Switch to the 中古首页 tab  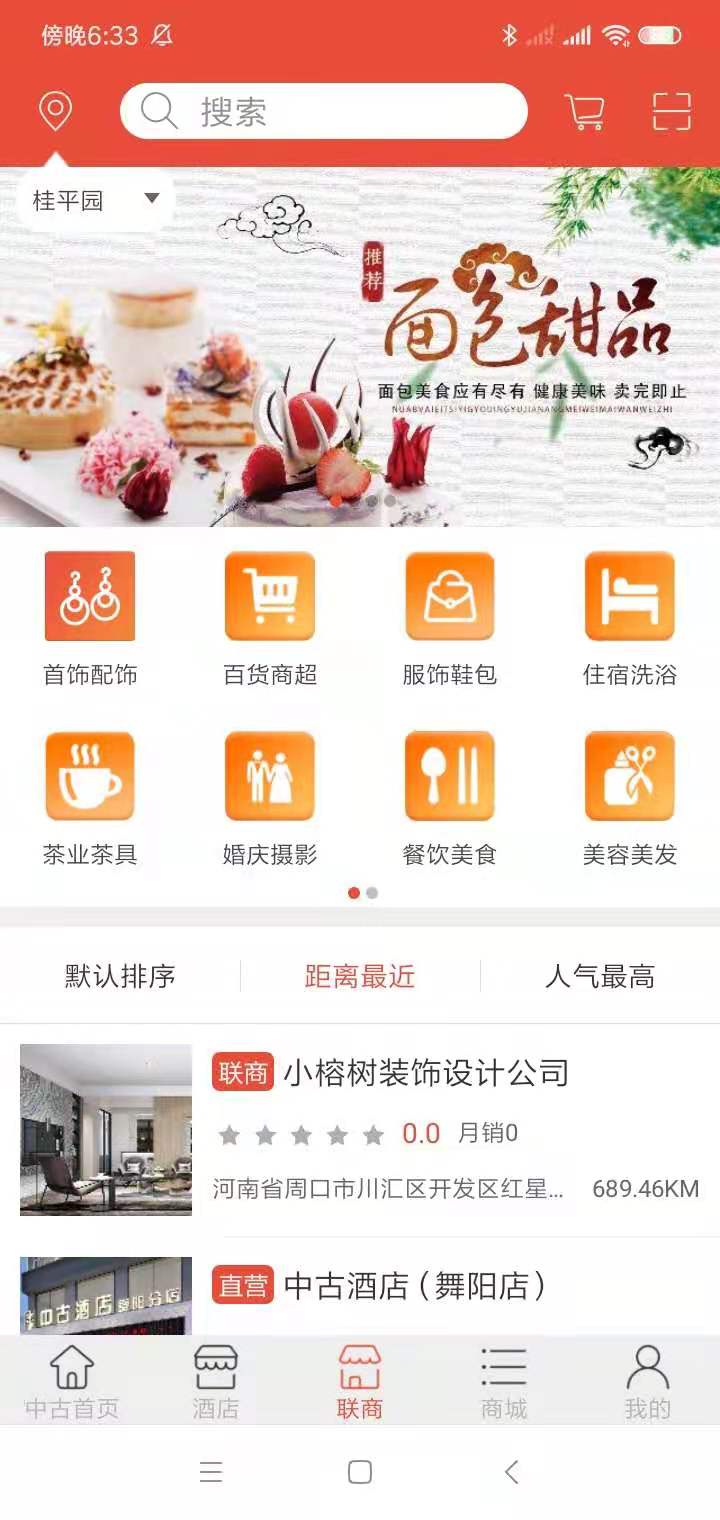click(72, 1382)
